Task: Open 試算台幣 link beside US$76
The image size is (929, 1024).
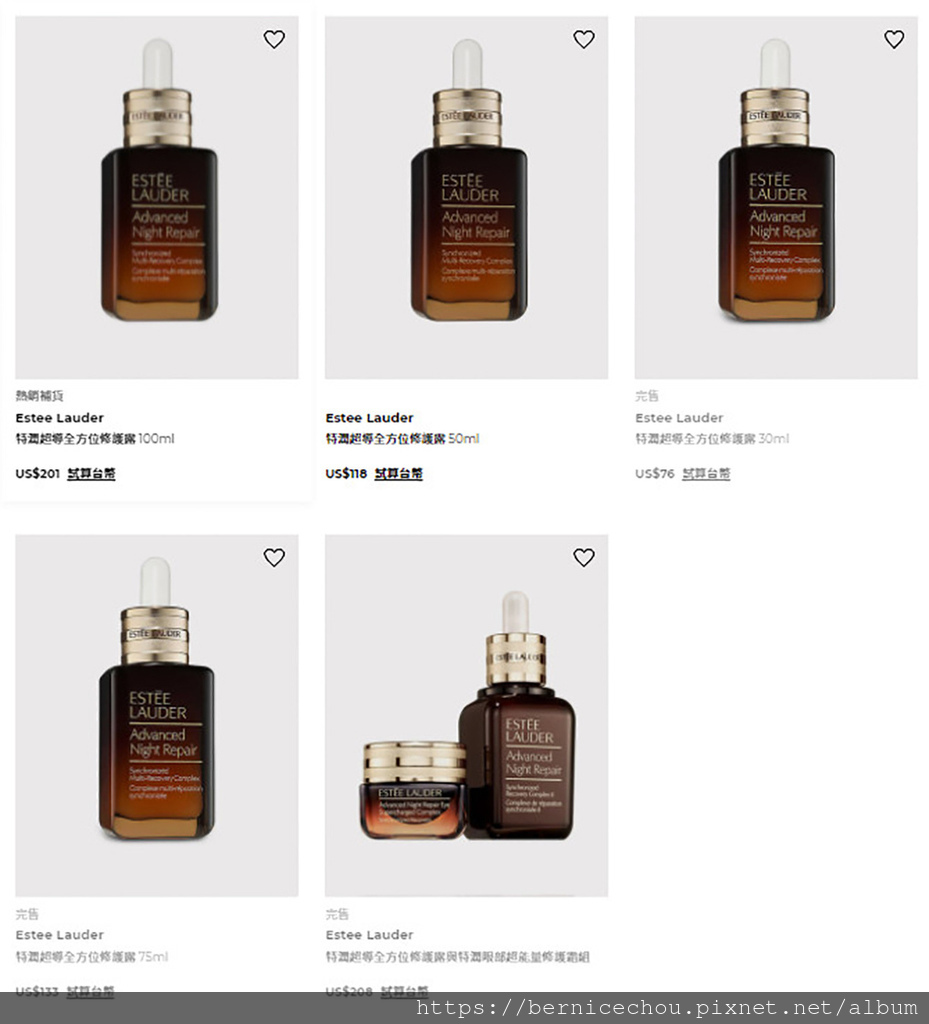Action: [x=706, y=474]
